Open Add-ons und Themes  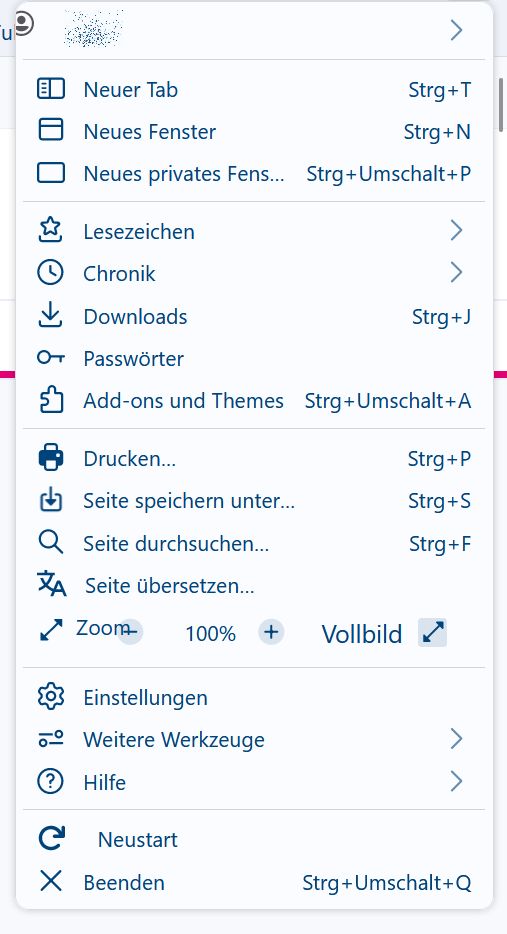pos(254,400)
